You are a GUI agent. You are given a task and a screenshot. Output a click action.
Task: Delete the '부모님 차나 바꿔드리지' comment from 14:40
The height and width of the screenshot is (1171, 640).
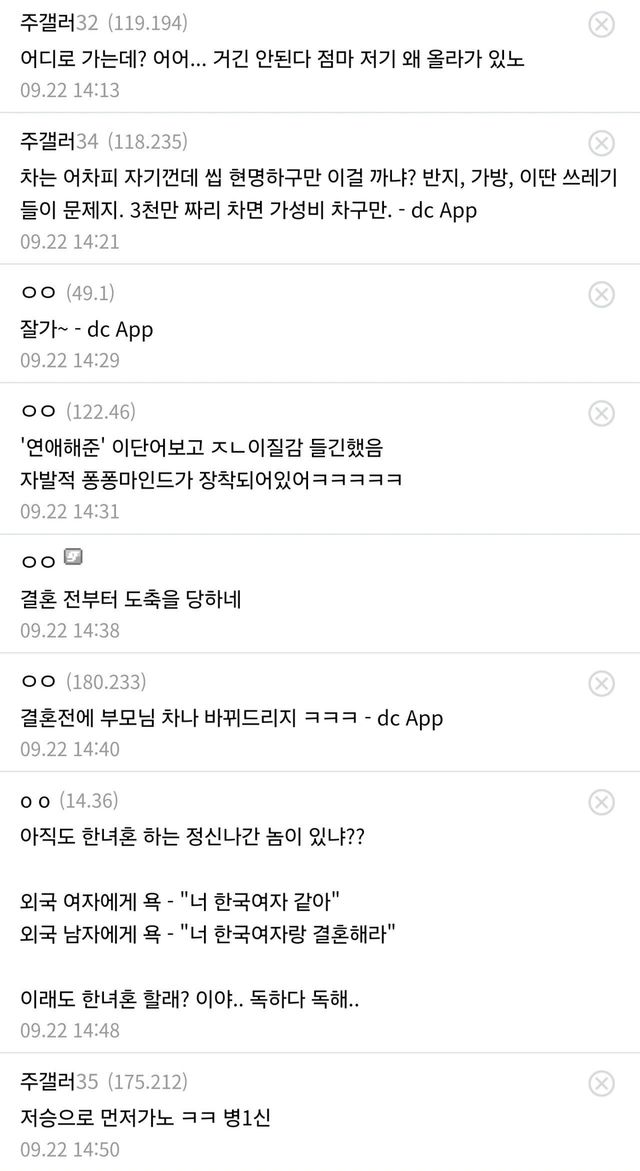click(601, 683)
